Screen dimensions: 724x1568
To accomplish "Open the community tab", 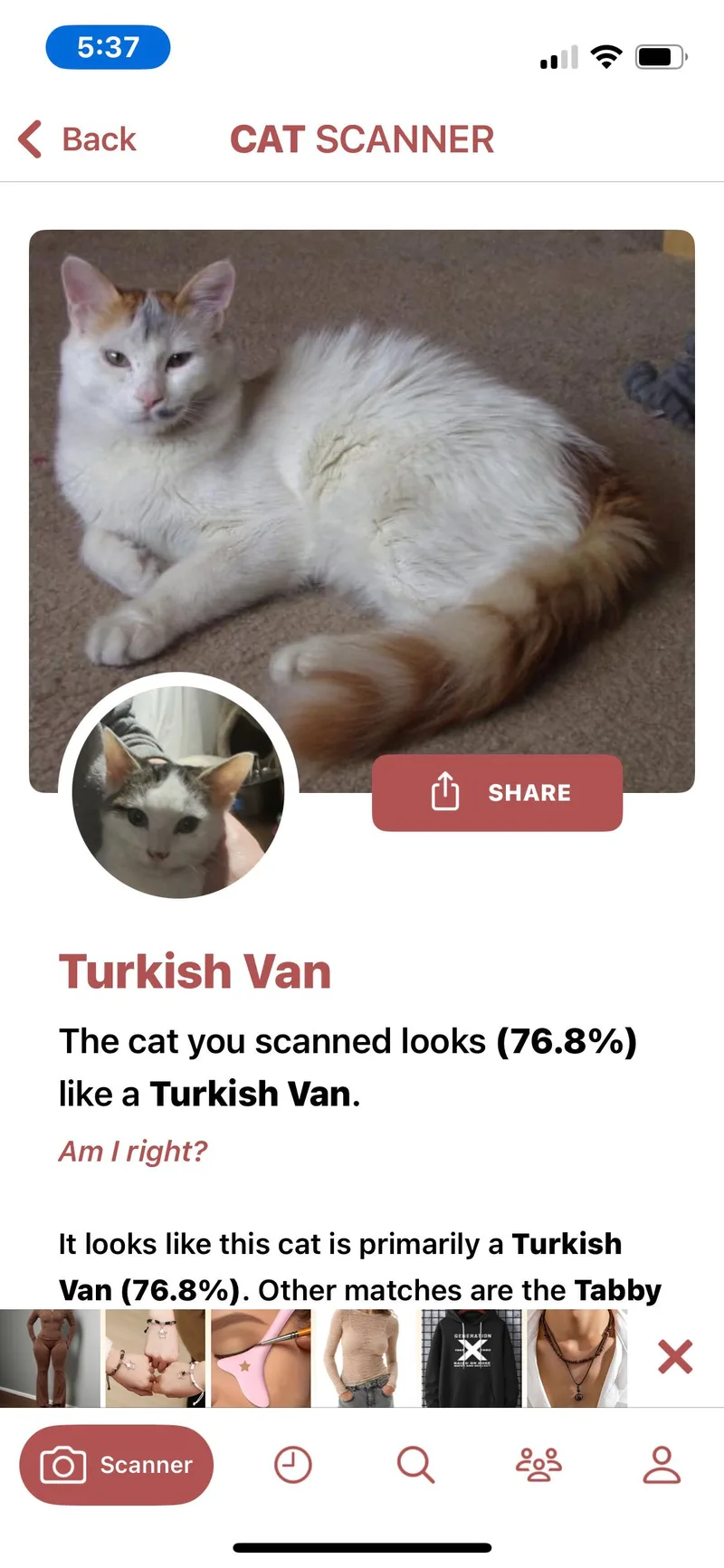I will (538, 1465).
